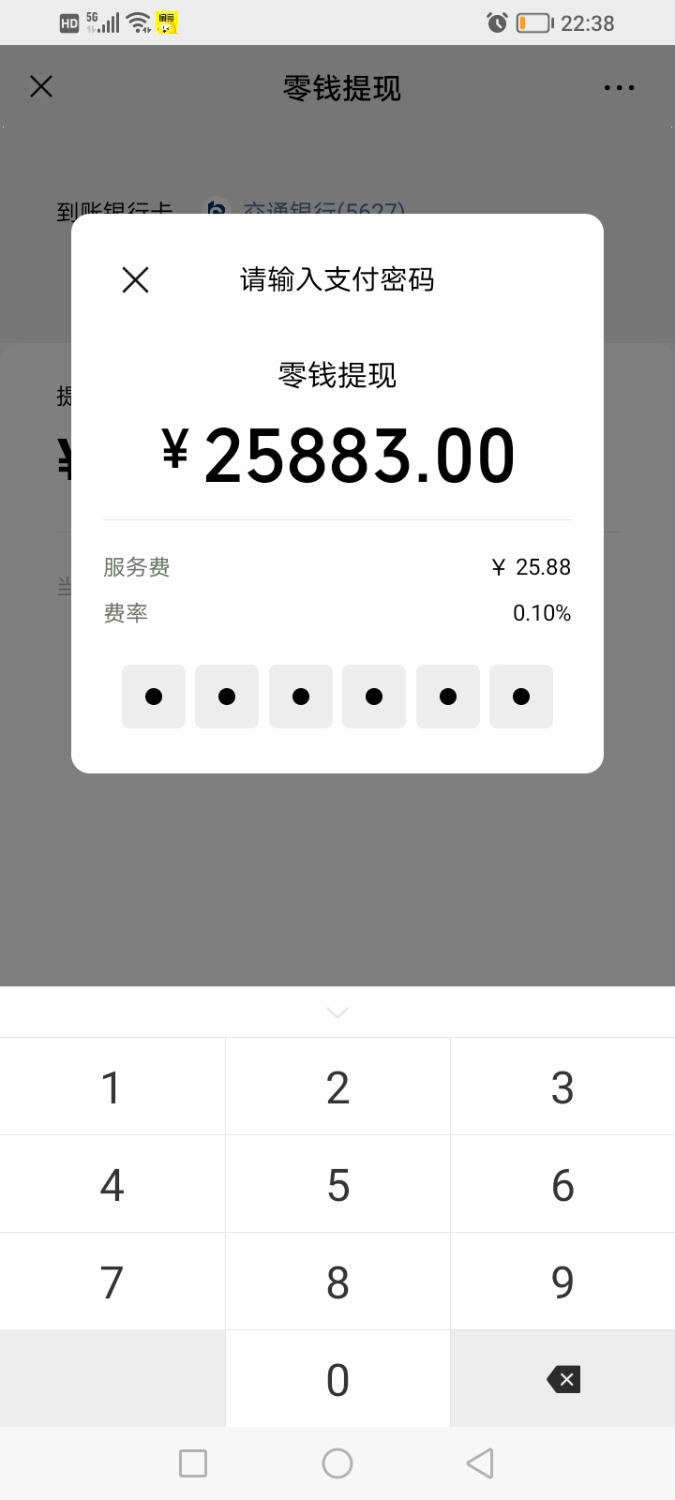Tap digit 4 on the keypad
Image resolution: width=675 pixels, height=1500 pixels.
pyautogui.click(x=112, y=1185)
